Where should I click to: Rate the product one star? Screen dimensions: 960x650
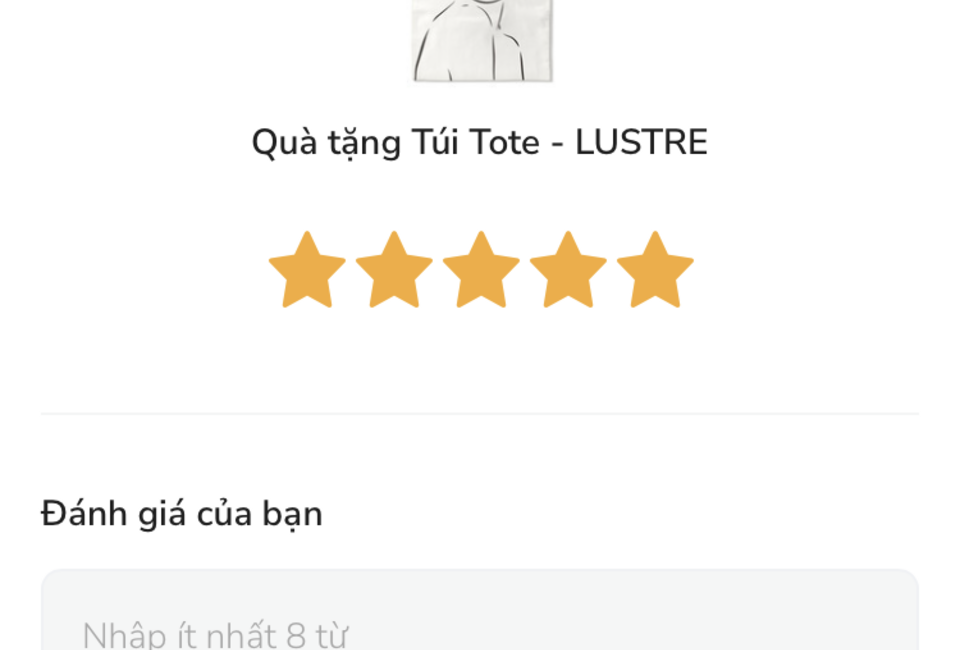[x=307, y=271]
